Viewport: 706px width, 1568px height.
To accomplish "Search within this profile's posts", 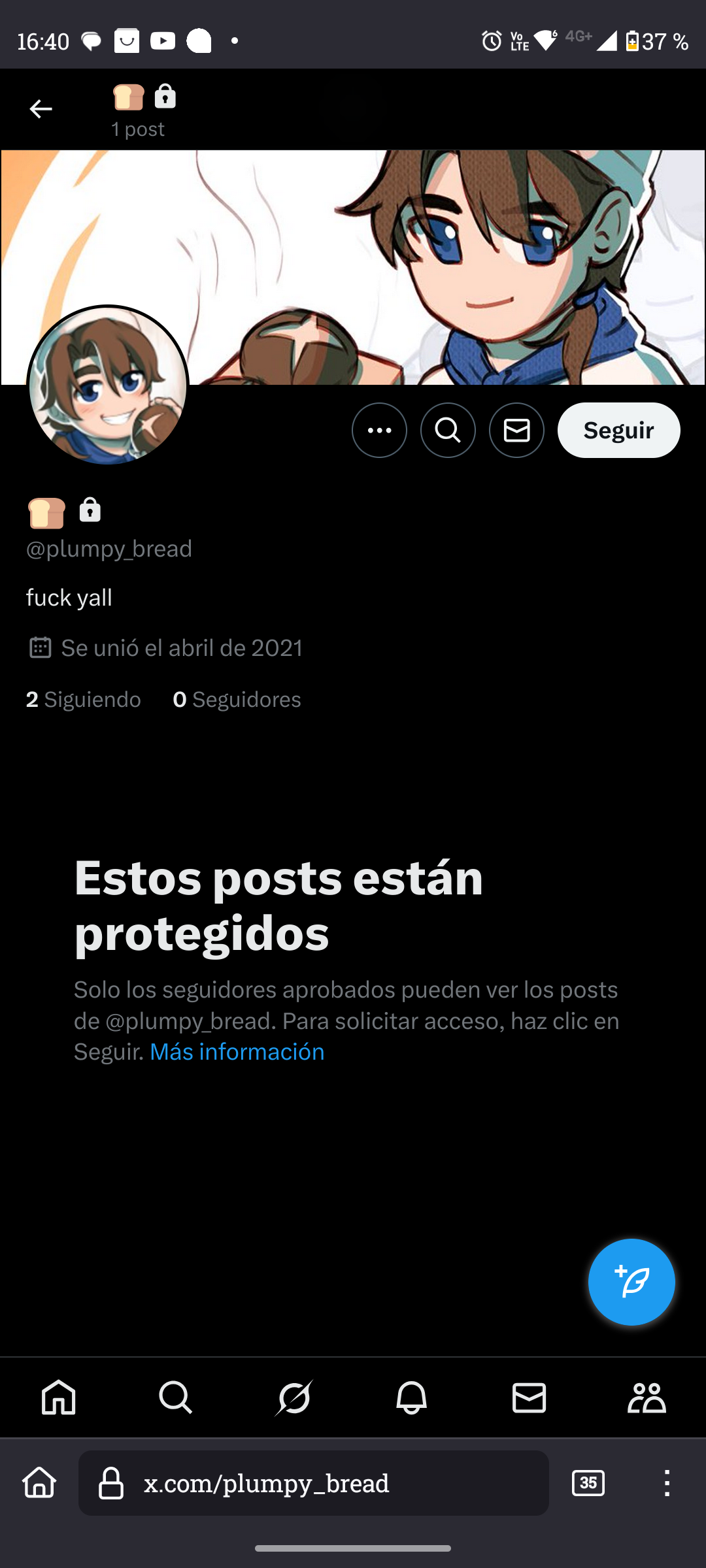I will pos(448,431).
